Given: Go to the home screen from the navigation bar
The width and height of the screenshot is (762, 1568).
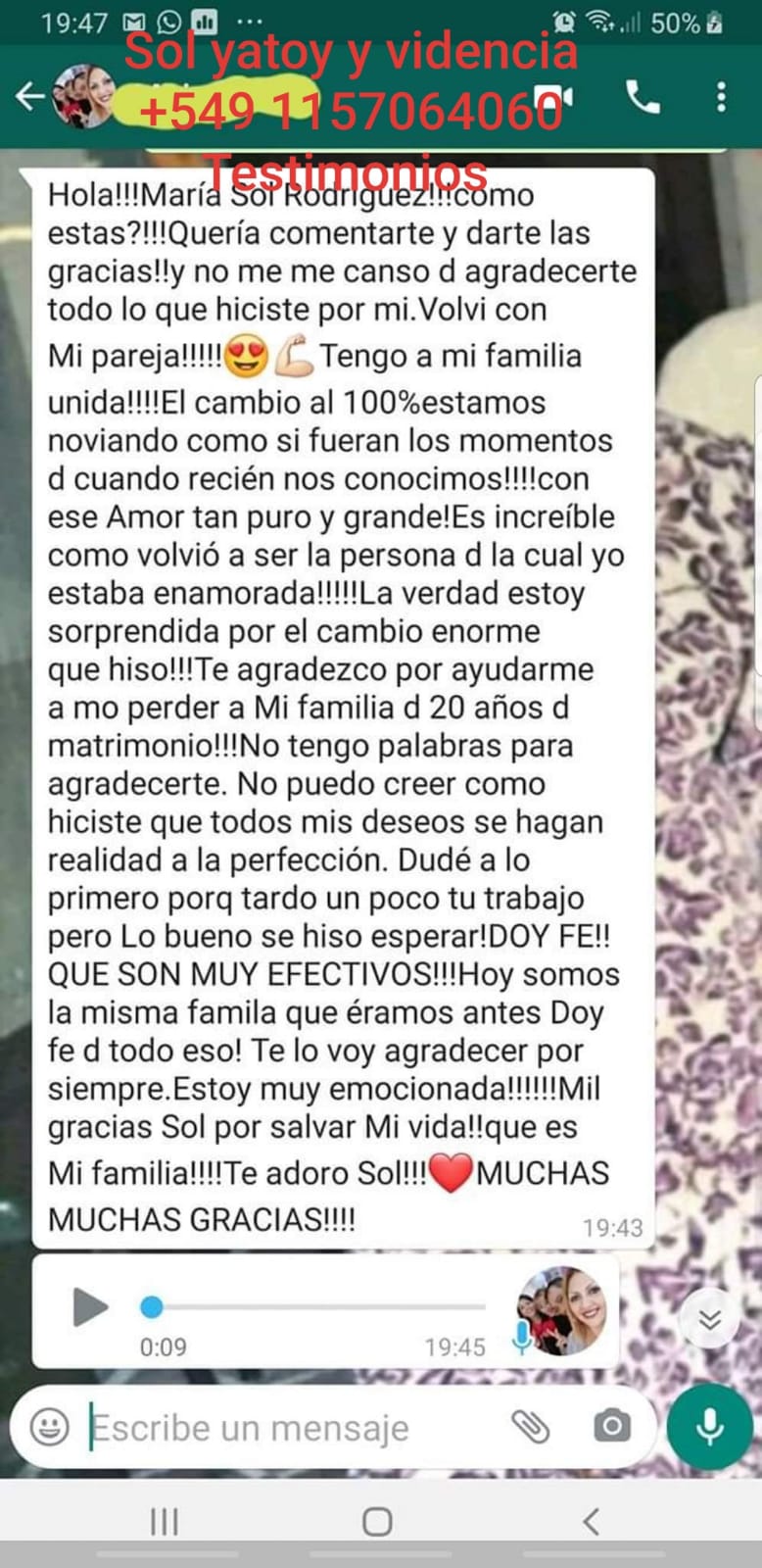Looking at the screenshot, I should coord(377,1522).
